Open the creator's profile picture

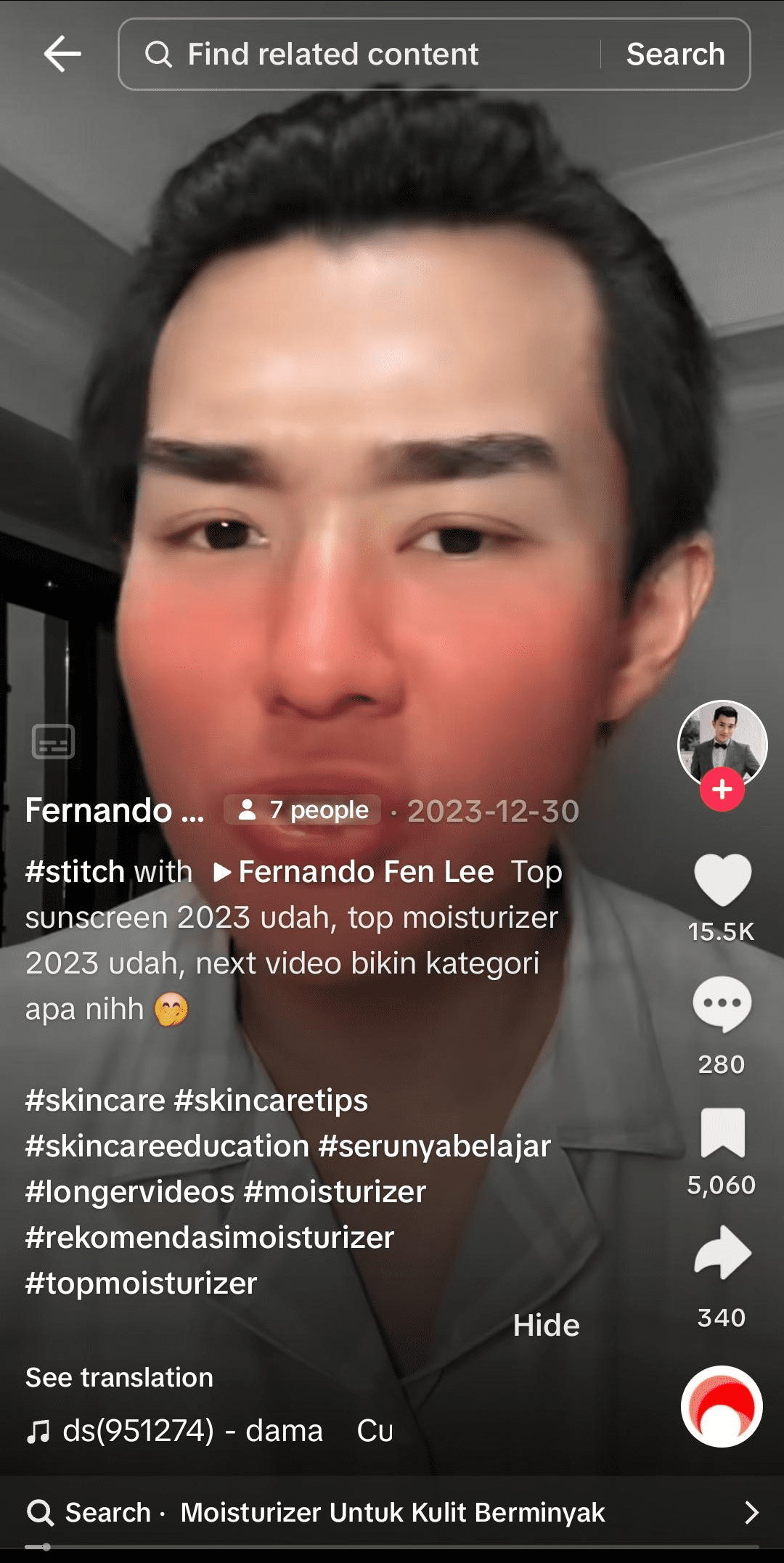coord(721,742)
